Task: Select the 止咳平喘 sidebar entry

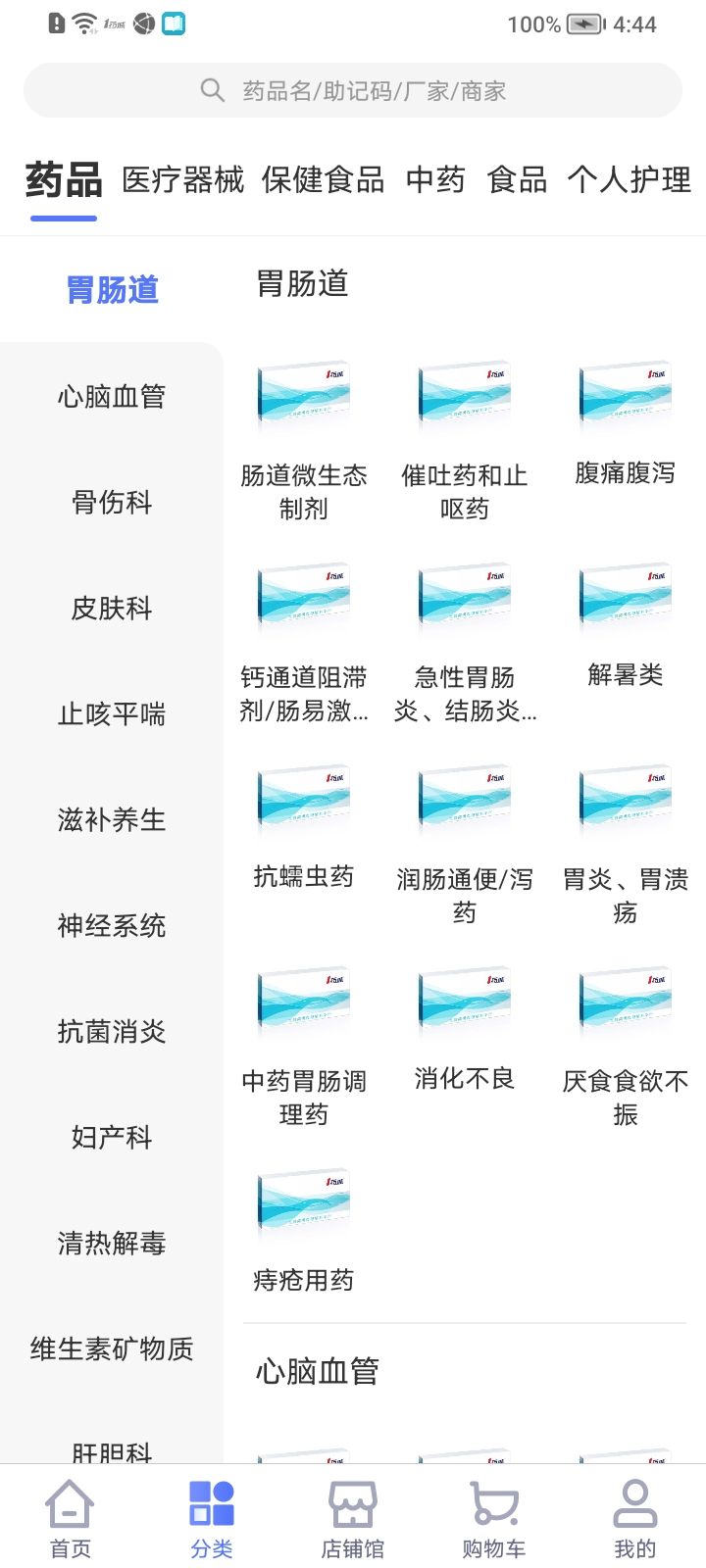Action: tap(111, 714)
